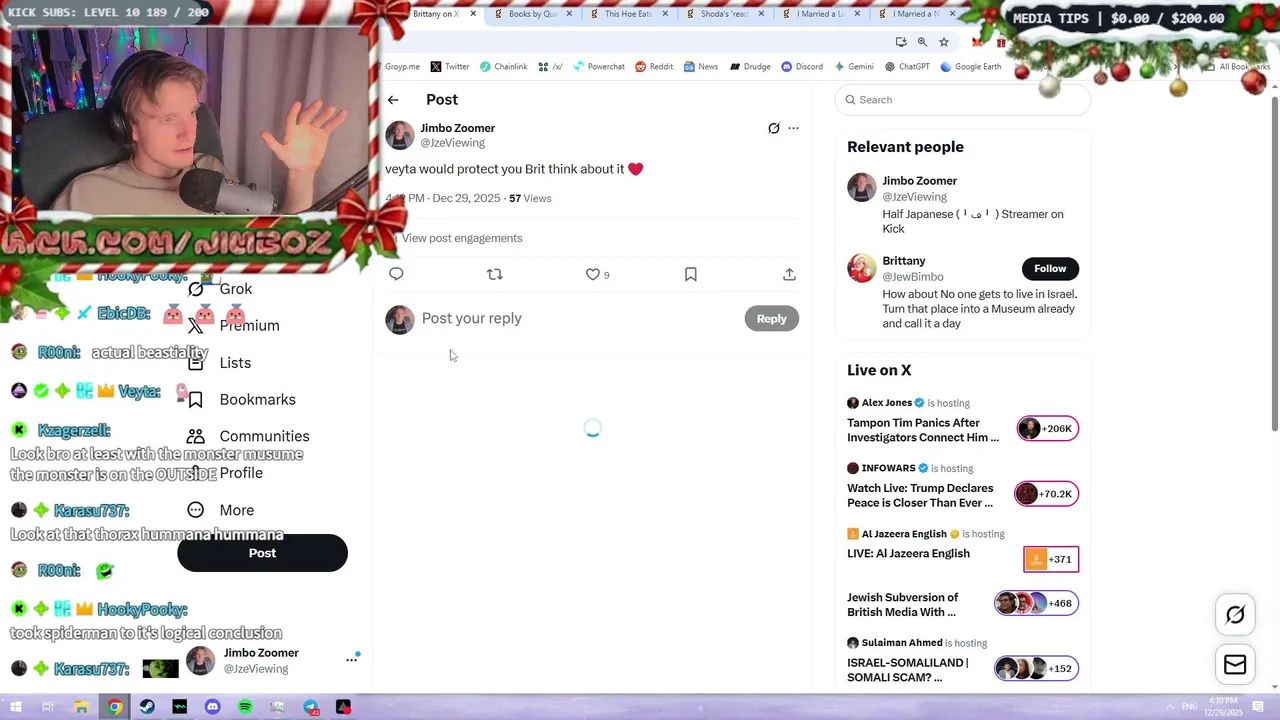Tap the X search box
1280x720 pixels.
(965, 100)
